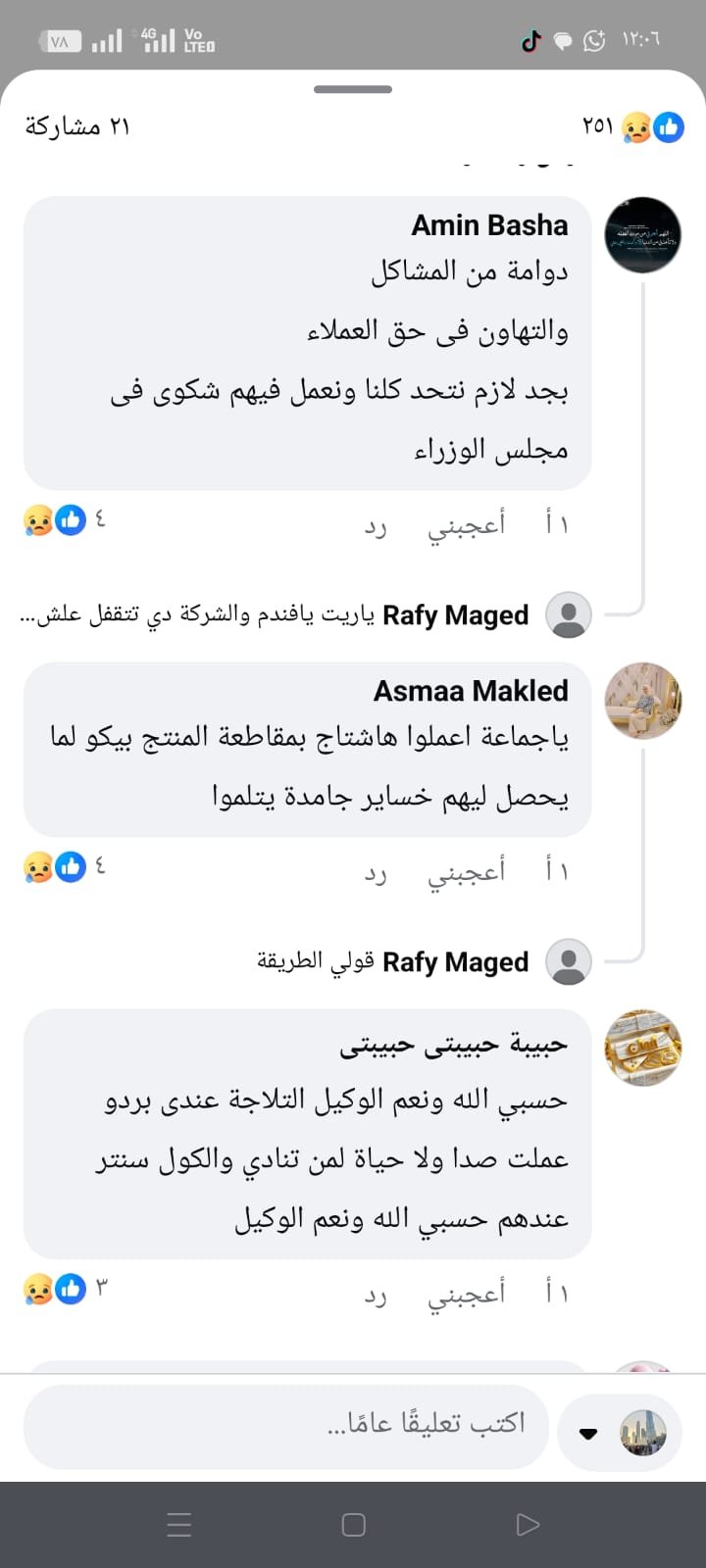Open Amin Basha's profile picture

point(643,235)
